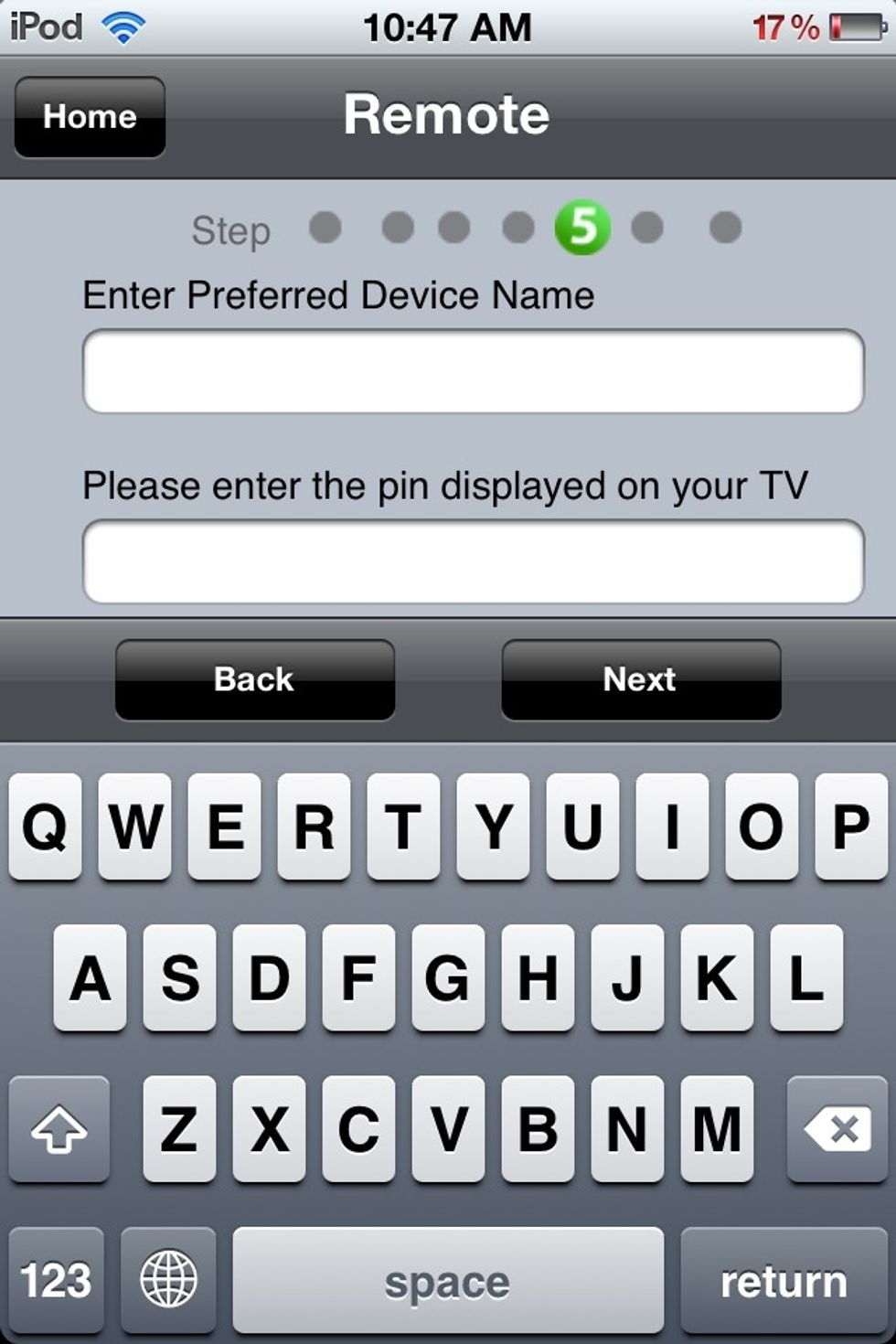Tap the A key

[89, 978]
